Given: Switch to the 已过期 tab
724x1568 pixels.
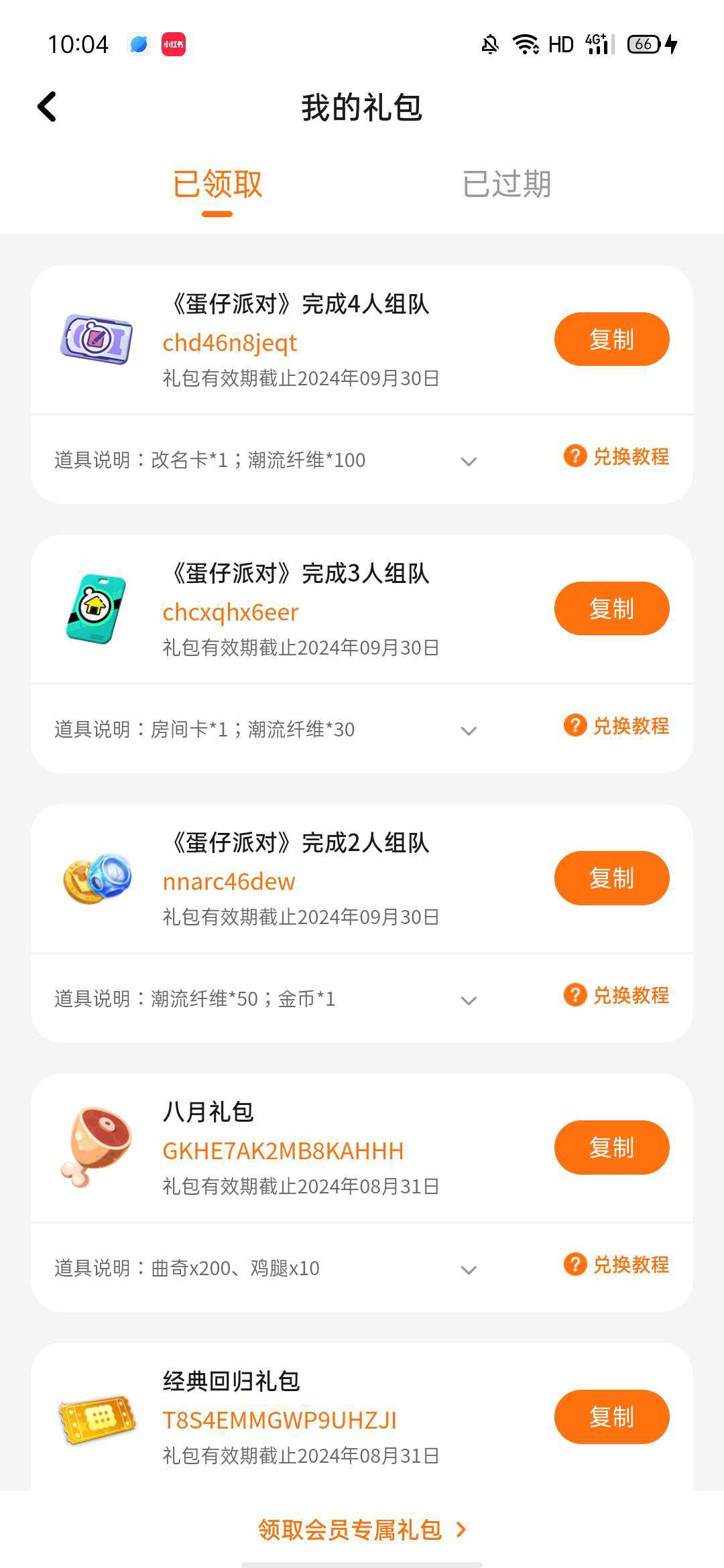Looking at the screenshot, I should coord(507,184).
